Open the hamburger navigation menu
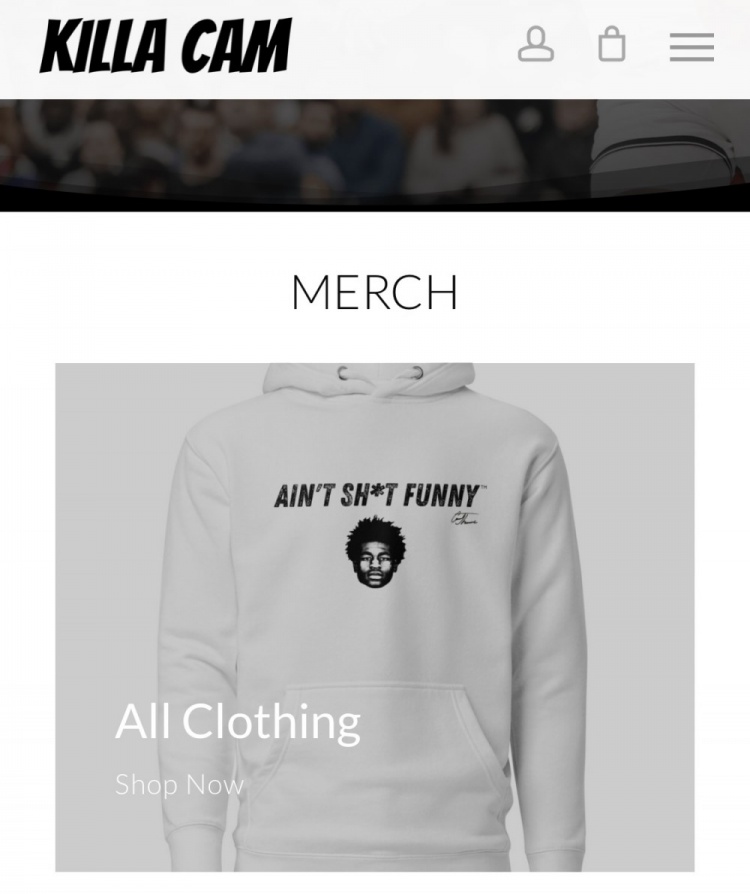 tap(691, 46)
